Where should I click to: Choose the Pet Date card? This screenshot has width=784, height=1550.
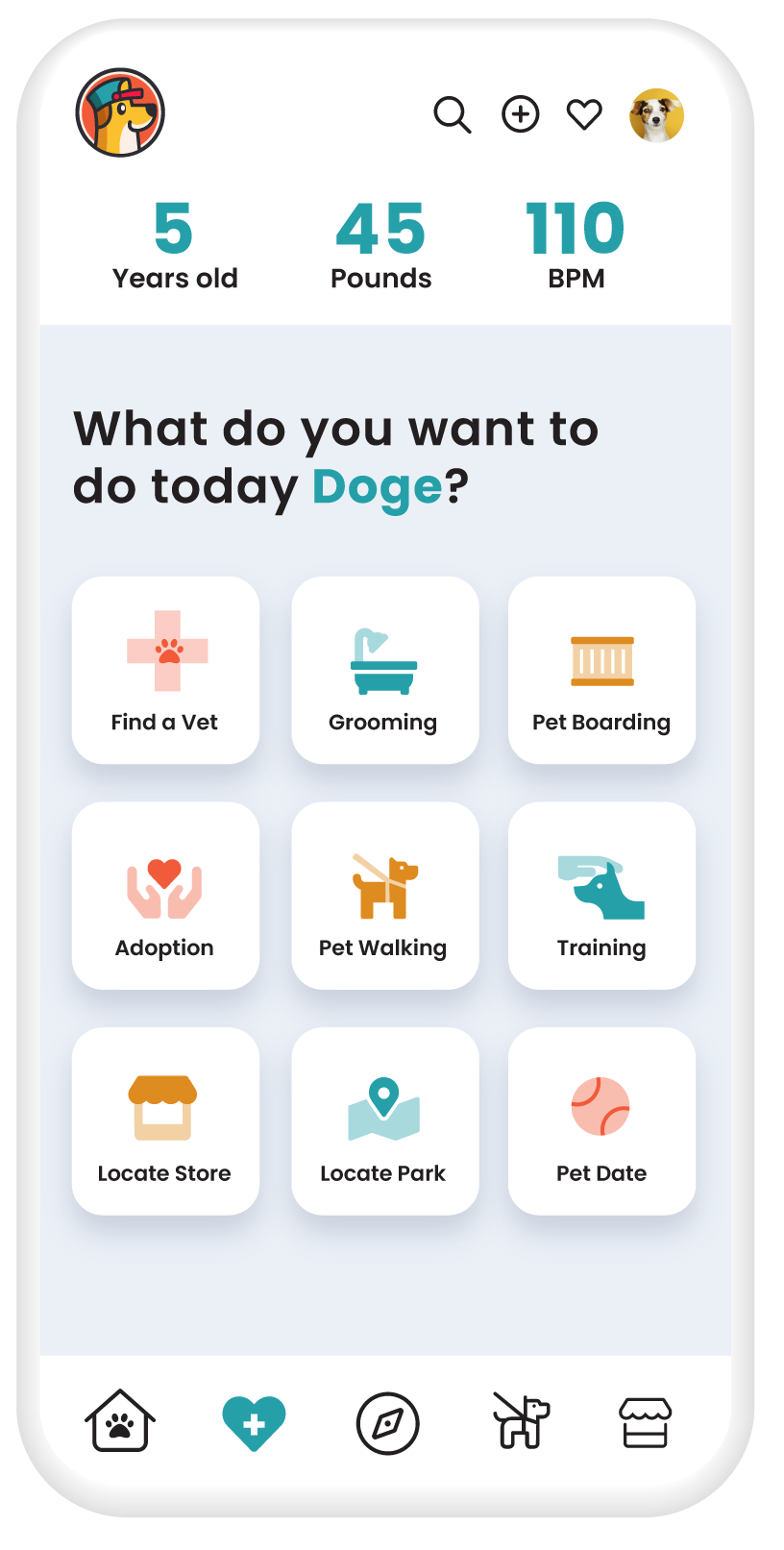(601, 1121)
